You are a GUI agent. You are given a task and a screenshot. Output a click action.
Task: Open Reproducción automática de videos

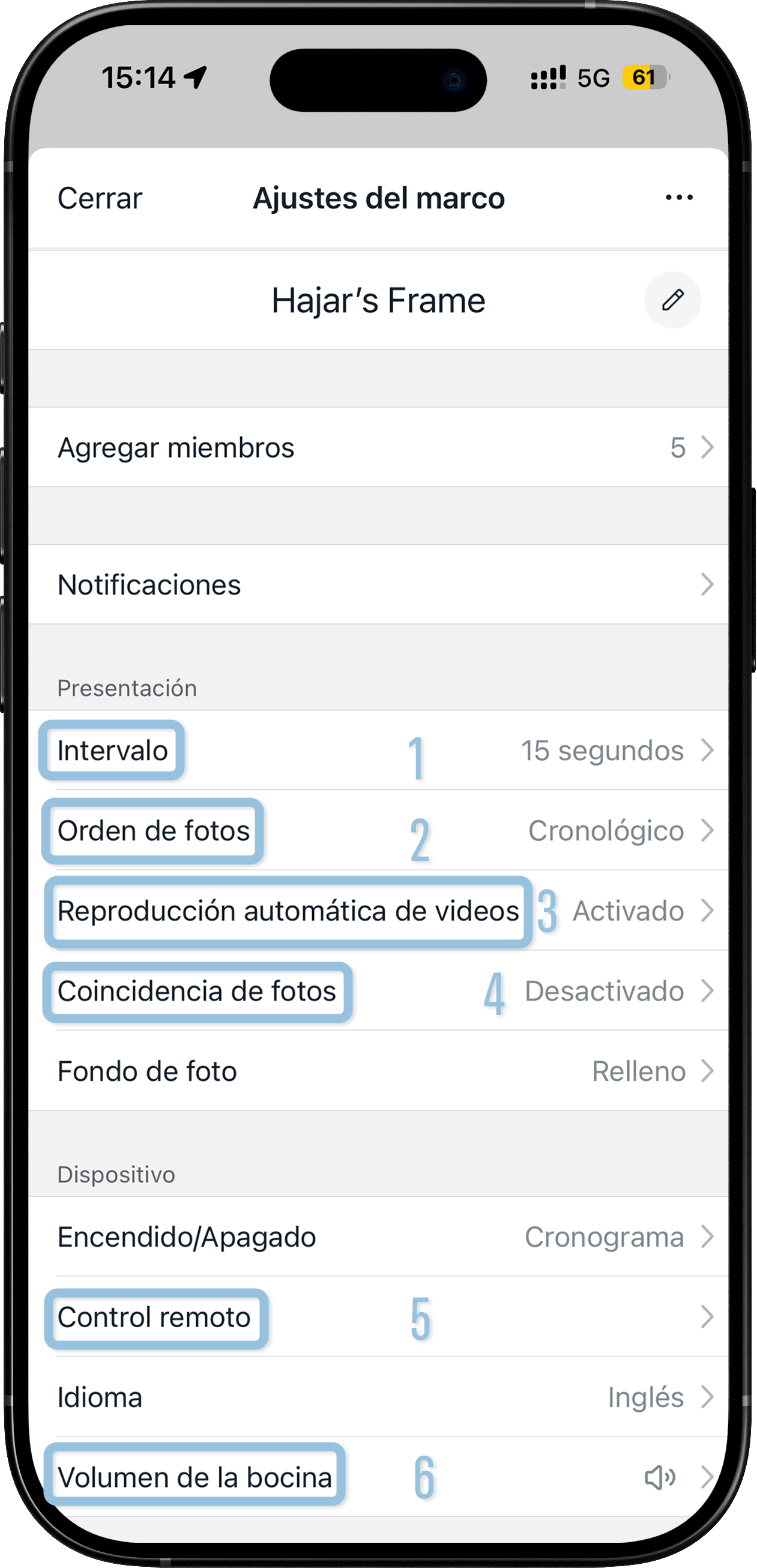pyautogui.click(x=377, y=911)
